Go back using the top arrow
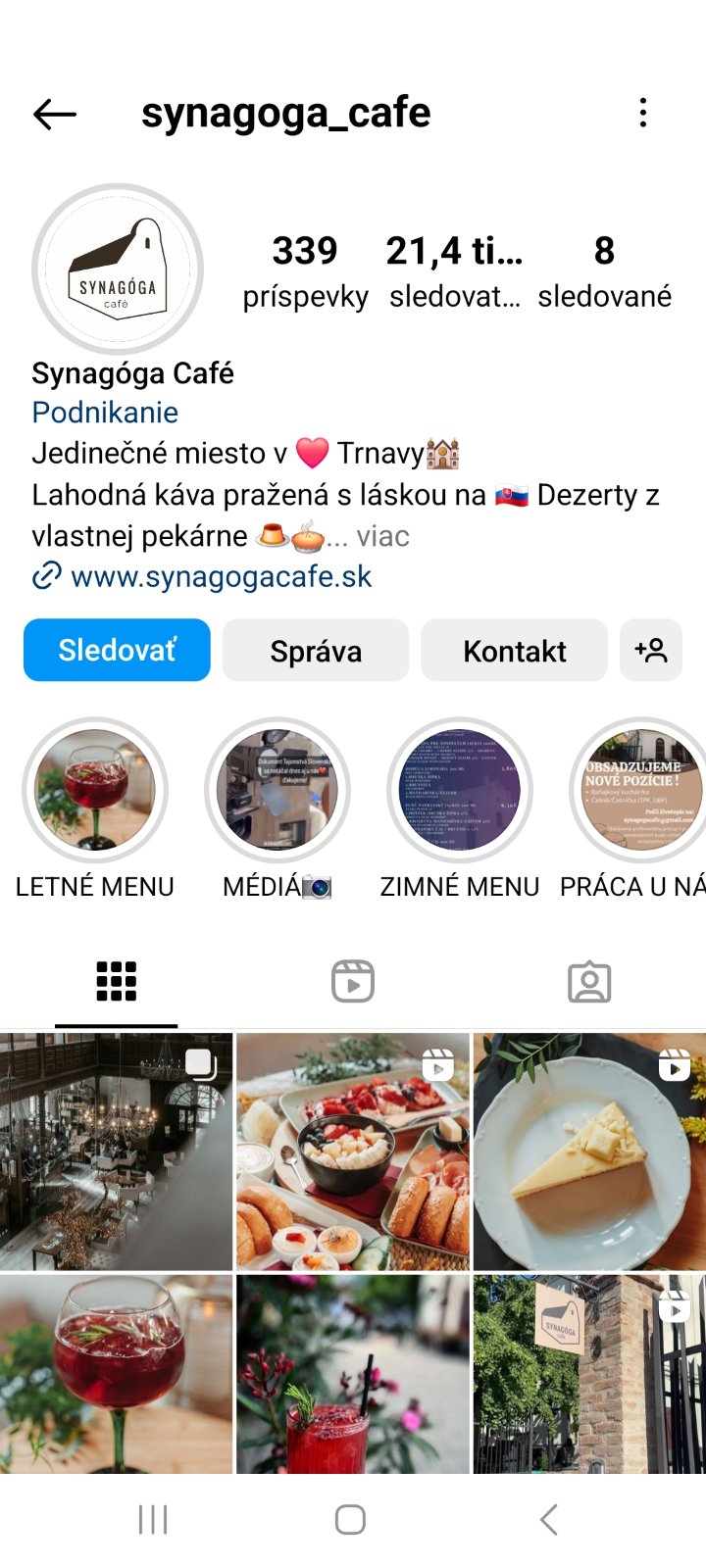The height and width of the screenshot is (1568, 706). (55, 114)
